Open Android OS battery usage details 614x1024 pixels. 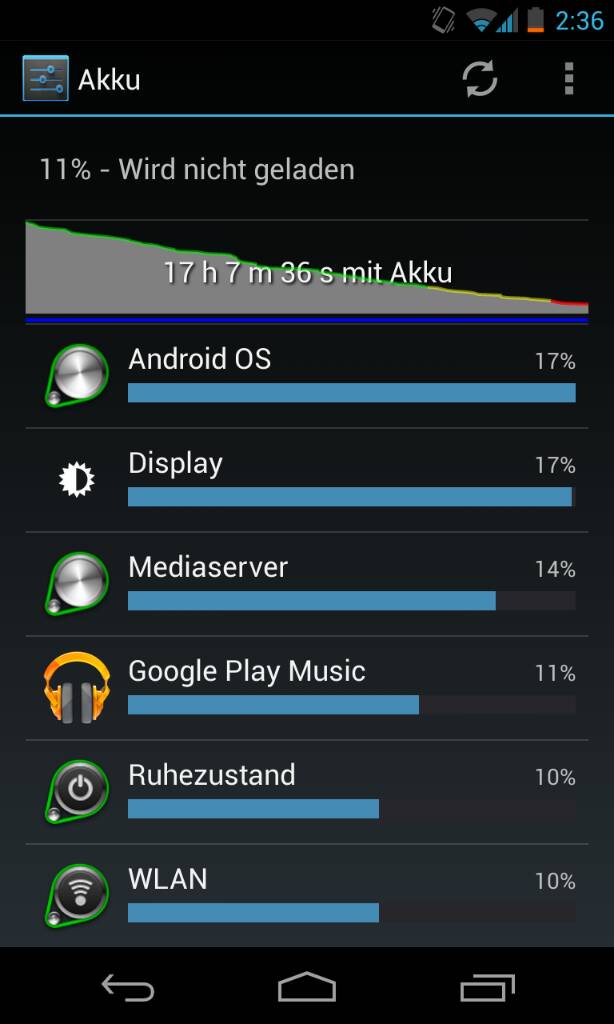[307, 376]
